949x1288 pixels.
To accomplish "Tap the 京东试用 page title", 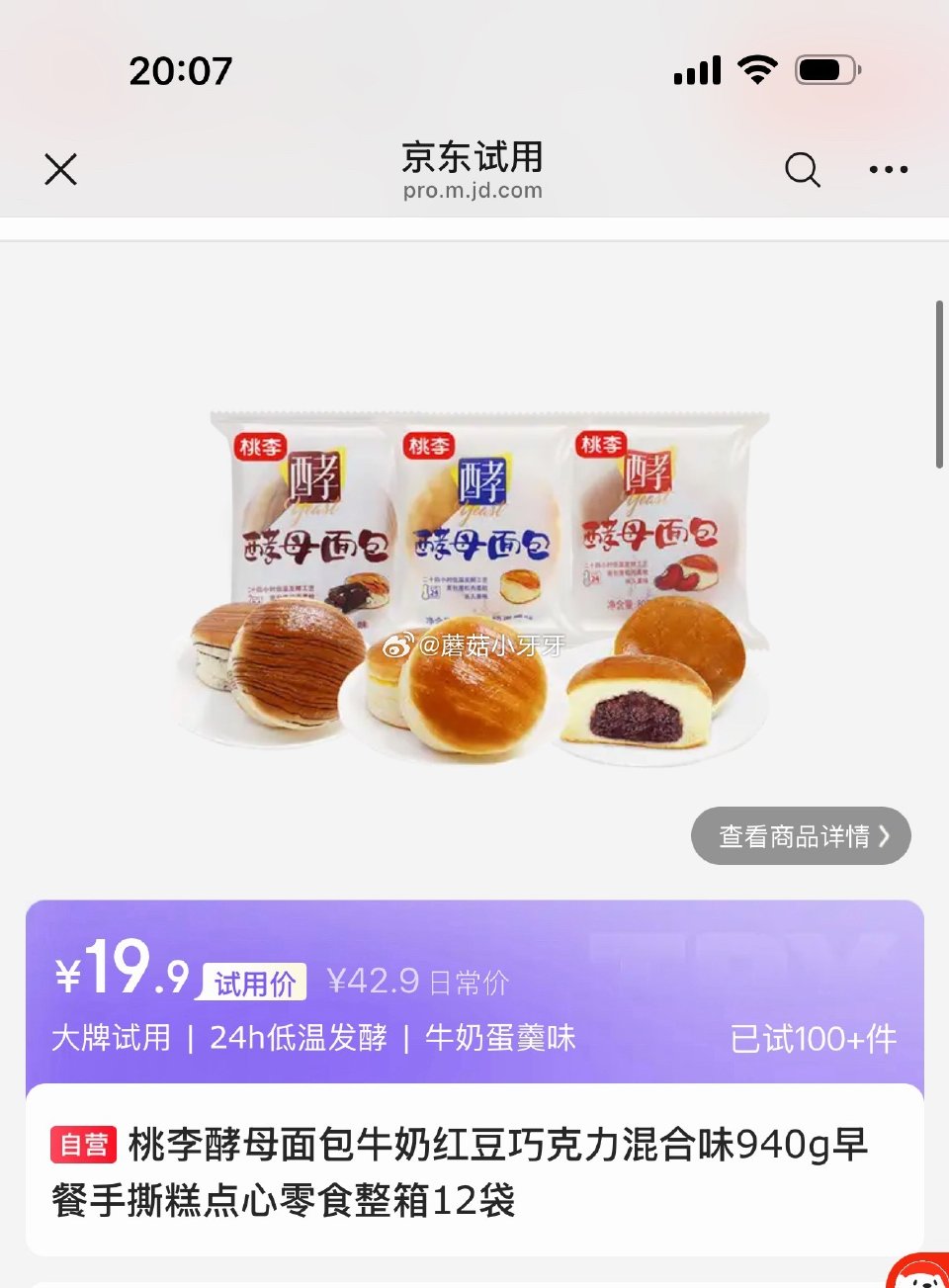I will click(472, 158).
